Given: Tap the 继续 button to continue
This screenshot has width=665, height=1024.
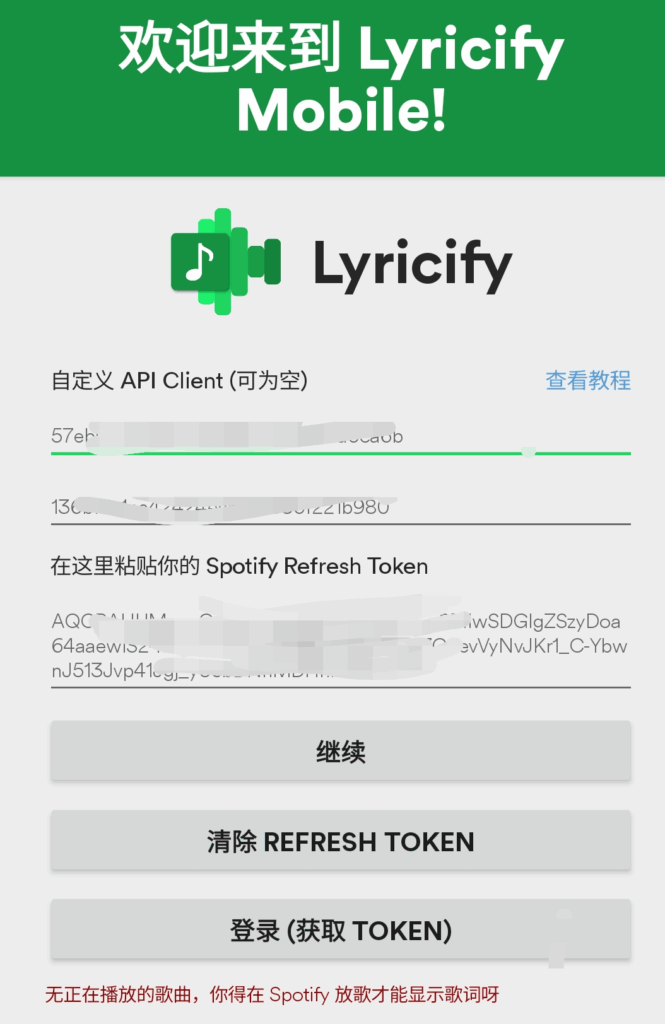Looking at the screenshot, I should pos(340,752).
